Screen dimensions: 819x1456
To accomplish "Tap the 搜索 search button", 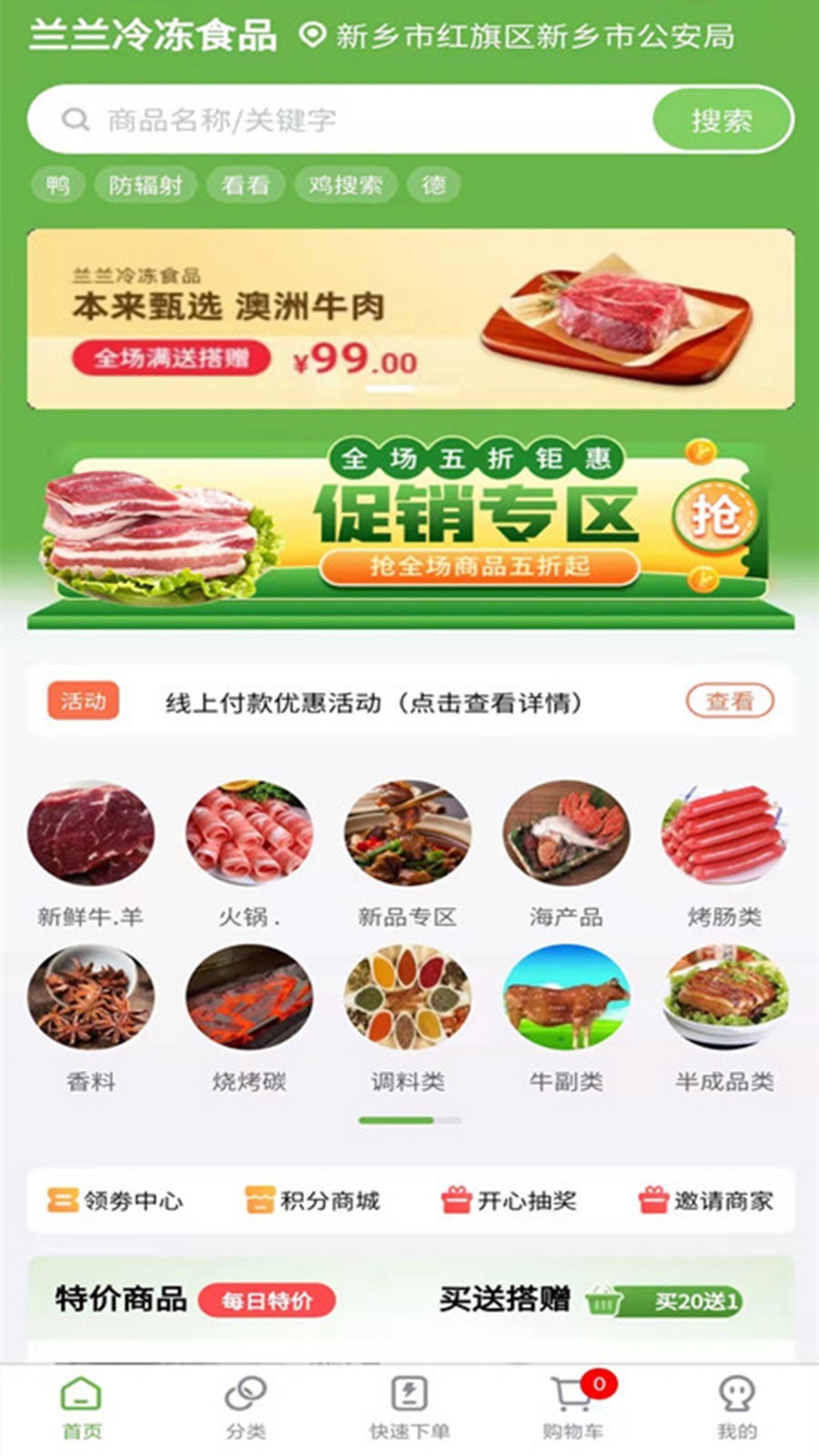I will pyautogui.click(x=722, y=118).
